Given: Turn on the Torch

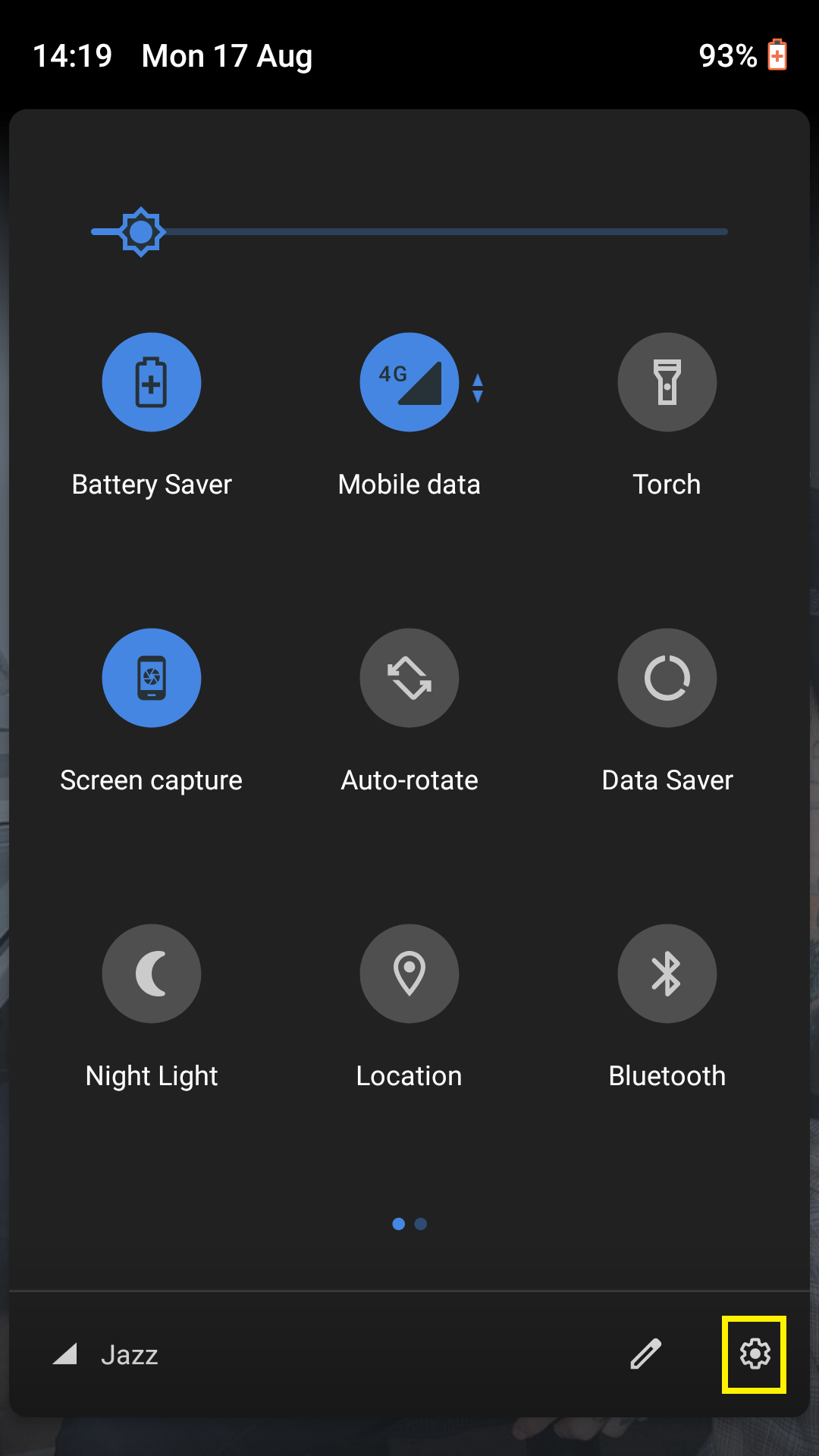Looking at the screenshot, I should [x=667, y=382].
